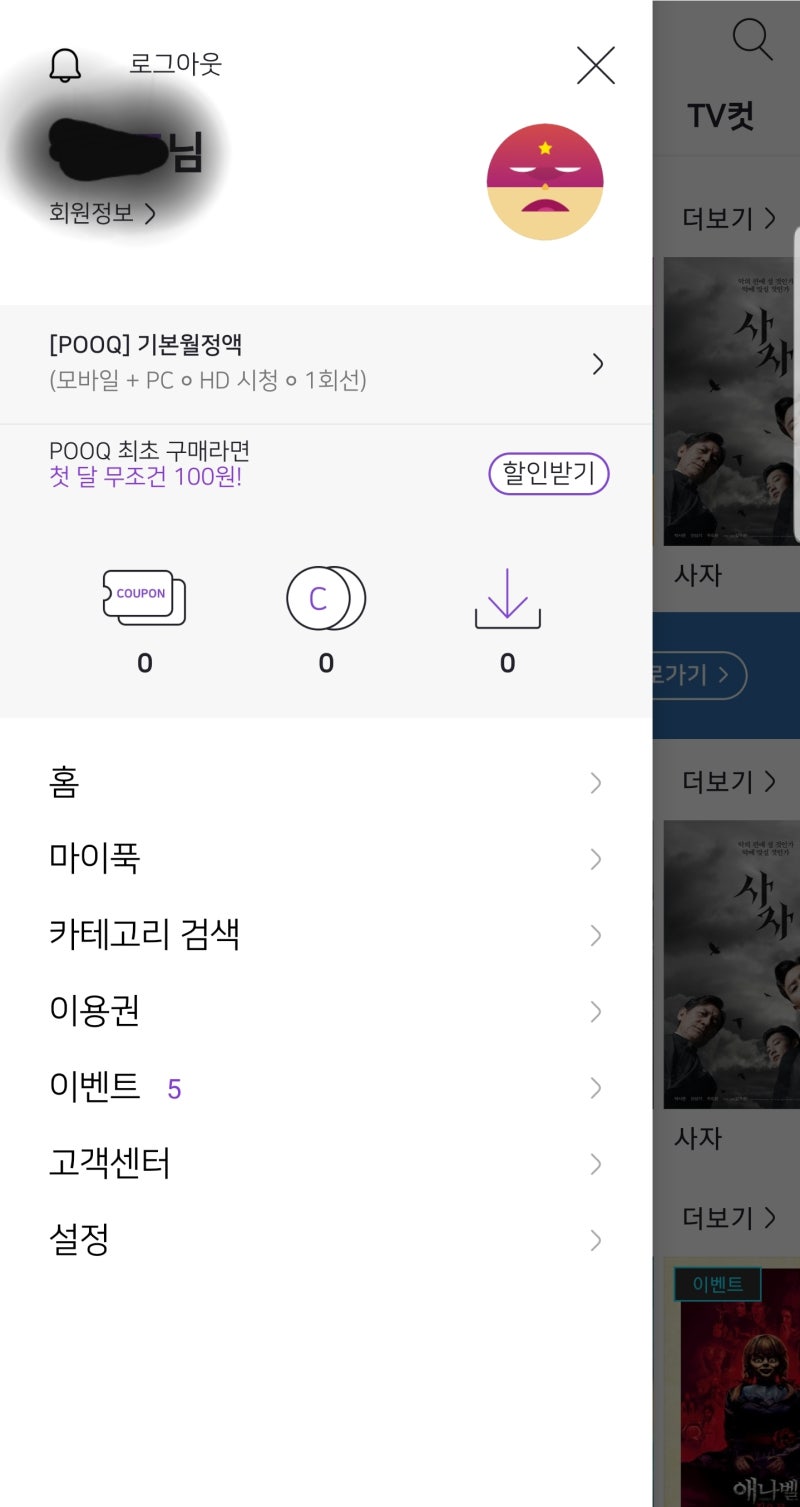This screenshot has height=1507, width=800.
Task: Click the superhero profile avatar
Action: point(546,180)
